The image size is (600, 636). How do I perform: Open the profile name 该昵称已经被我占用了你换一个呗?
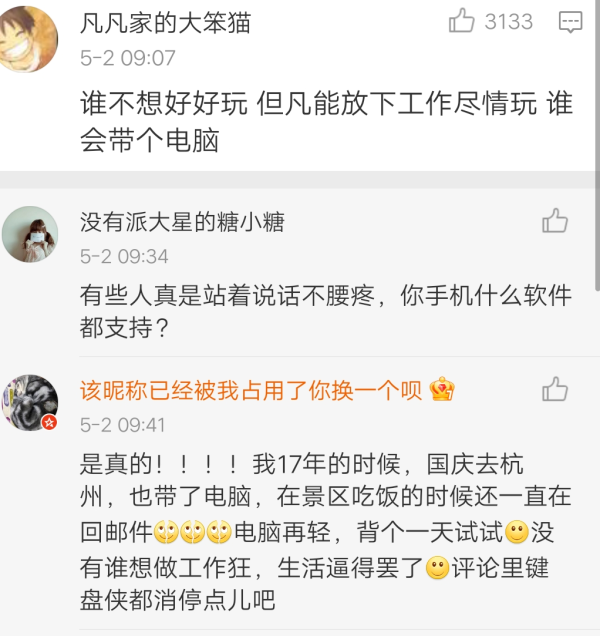click(x=250, y=391)
